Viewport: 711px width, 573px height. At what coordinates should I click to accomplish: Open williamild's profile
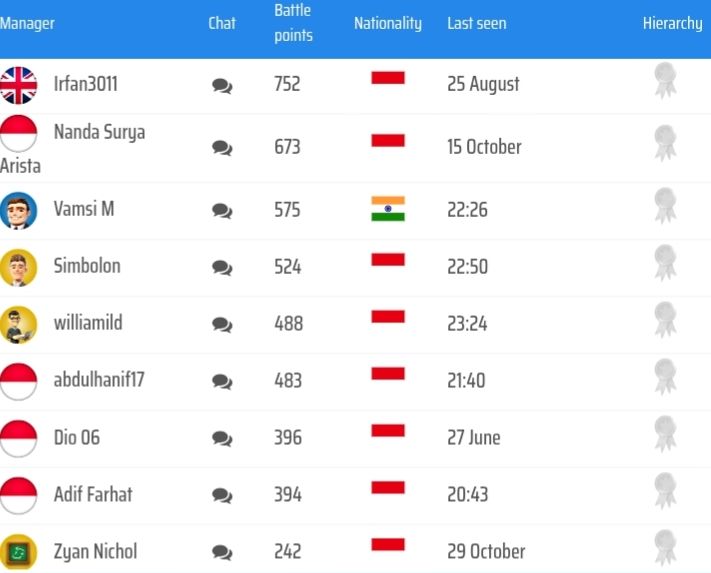click(x=88, y=323)
